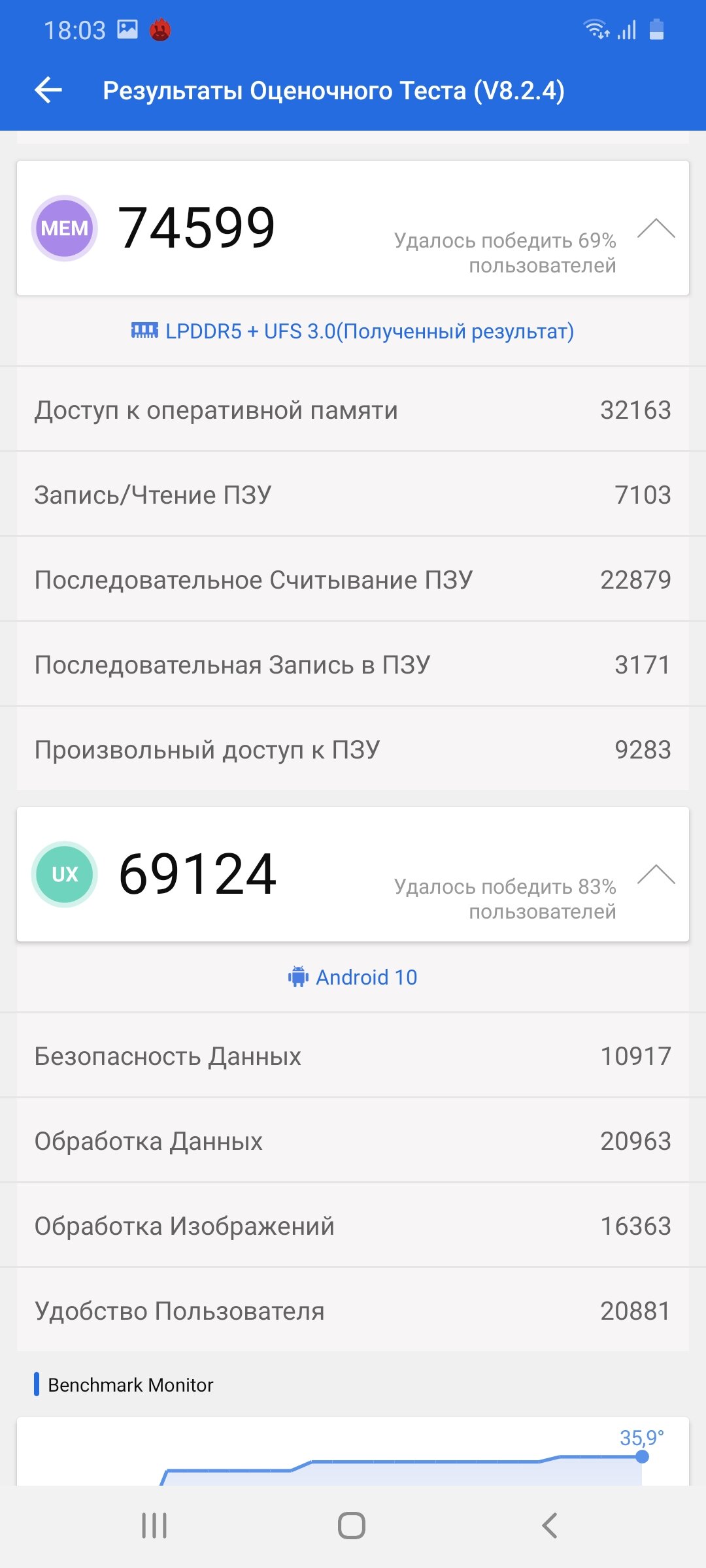The image size is (706, 1568).
Task: Tap the system home button
Action: pyautogui.click(x=352, y=1526)
